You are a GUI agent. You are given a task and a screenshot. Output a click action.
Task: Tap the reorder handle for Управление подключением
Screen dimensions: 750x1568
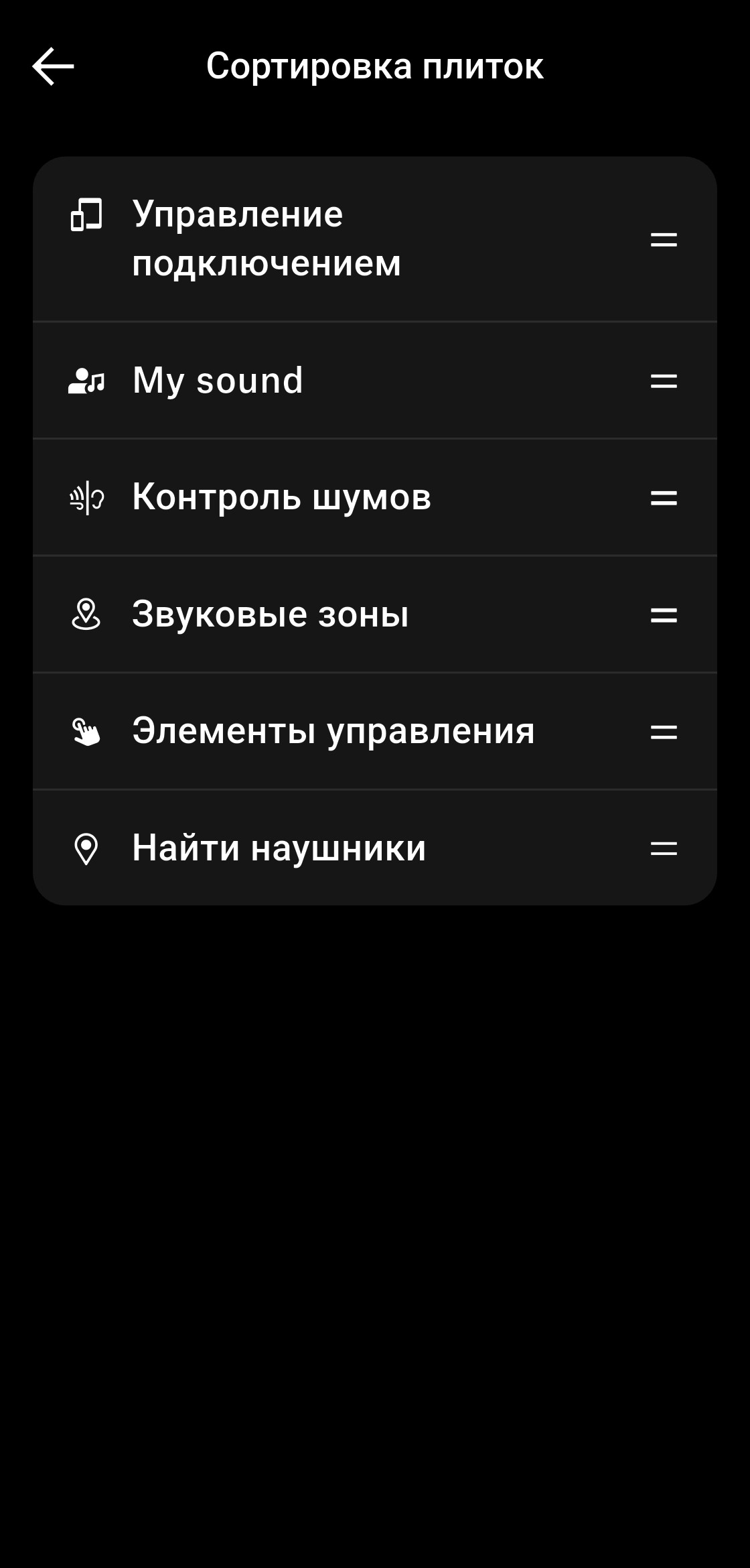(664, 239)
